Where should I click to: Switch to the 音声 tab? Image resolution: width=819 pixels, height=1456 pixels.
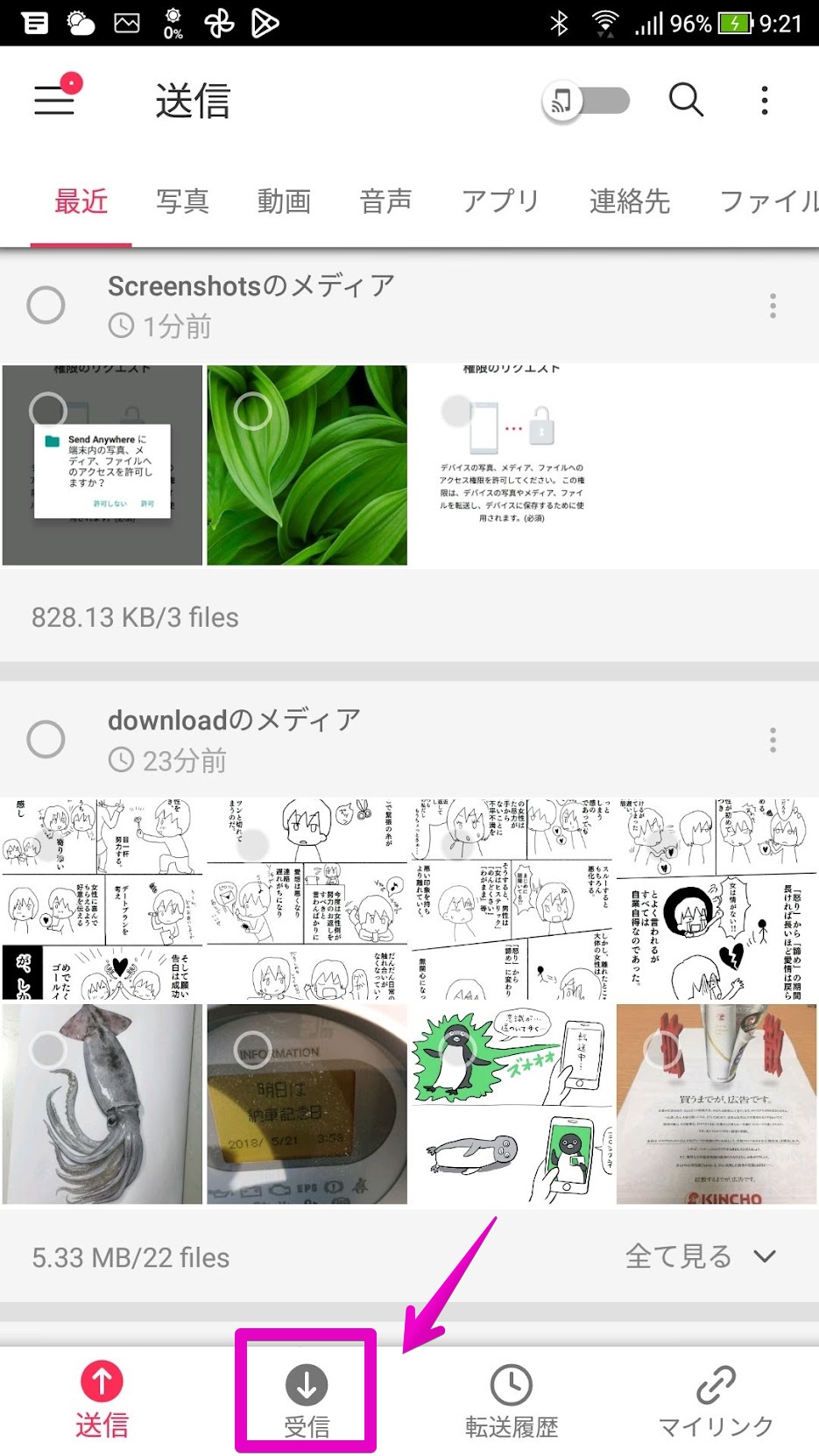click(x=385, y=201)
